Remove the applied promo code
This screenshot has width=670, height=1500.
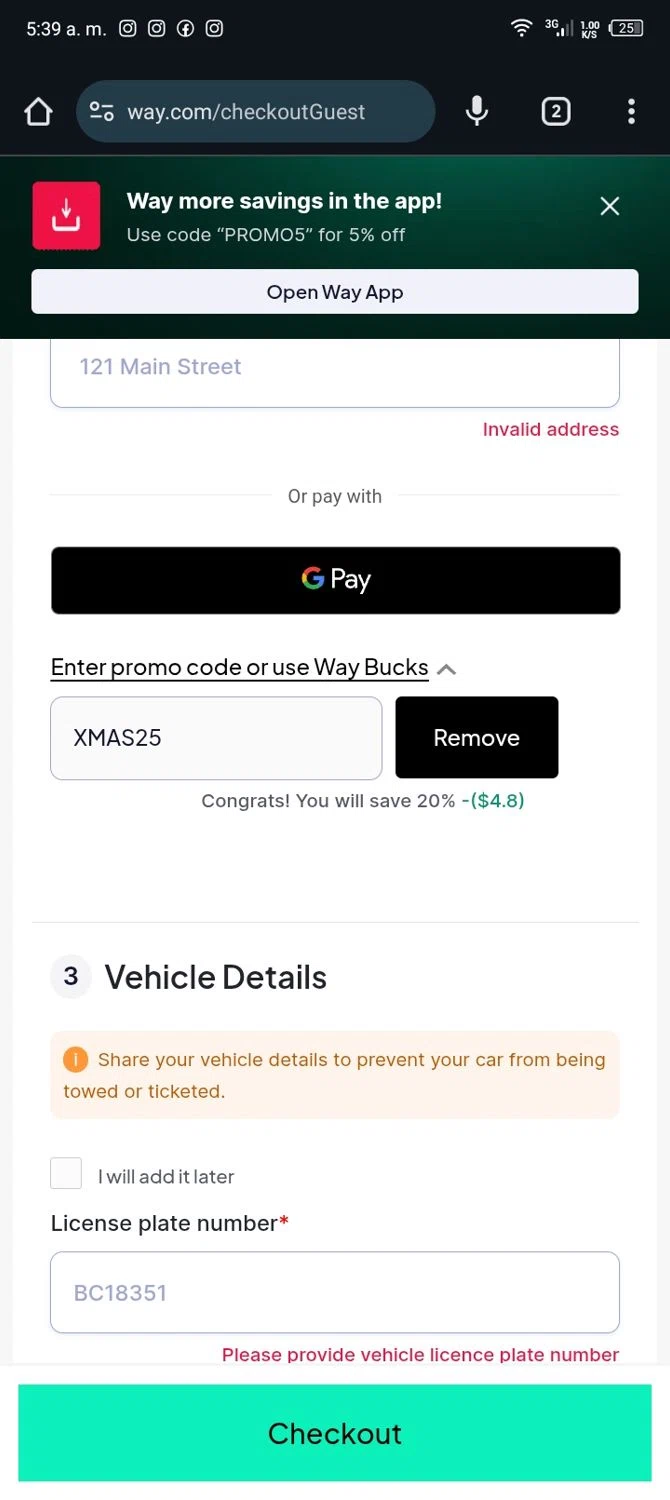476,738
